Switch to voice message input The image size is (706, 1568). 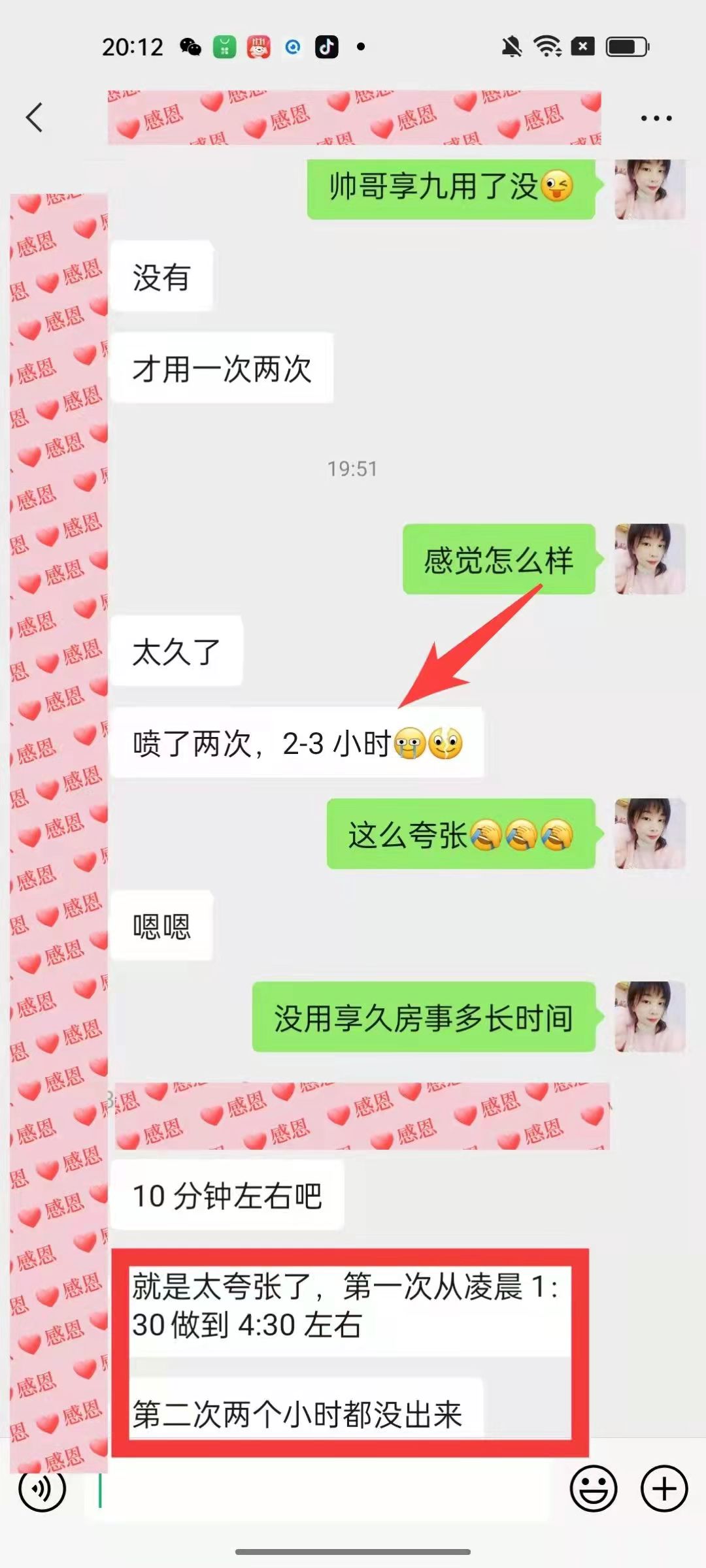pyautogui.click(x=42, y=1488)
